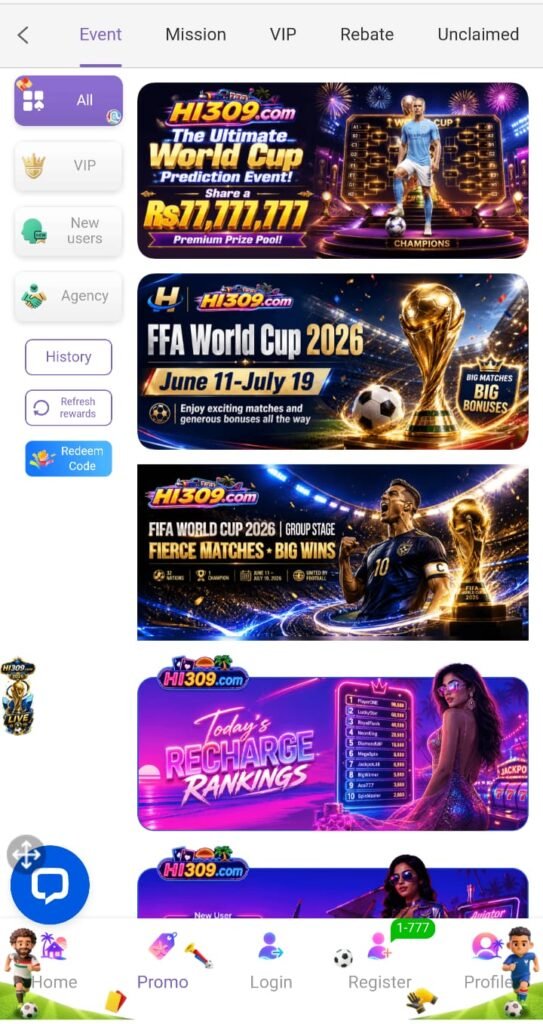Viewport: 543px width, 1024px height.
Task: Open the blue live chat support bubble
Action: [50, 885]
